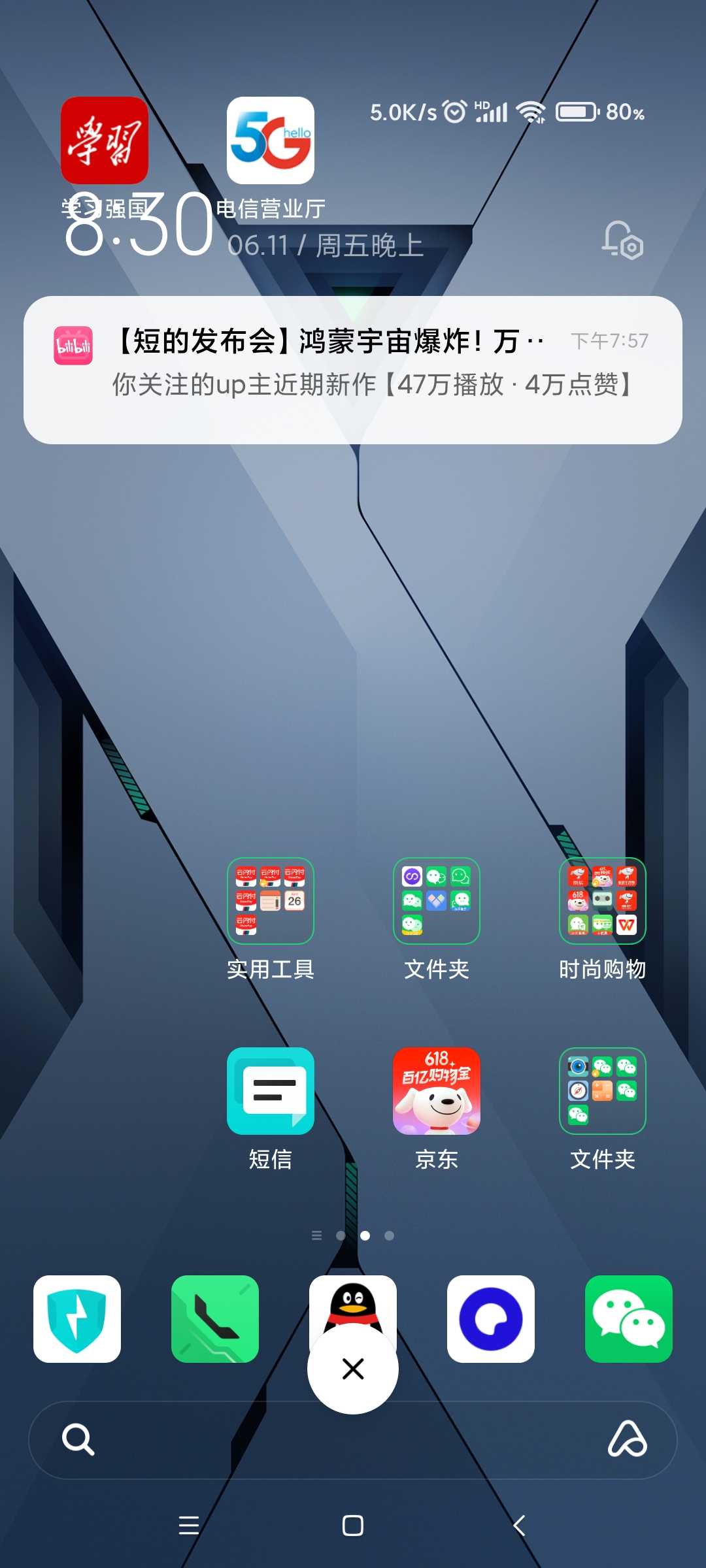706x1568 pixels.
Task: Open the blue circle browser app
Action: (491, 1318)
